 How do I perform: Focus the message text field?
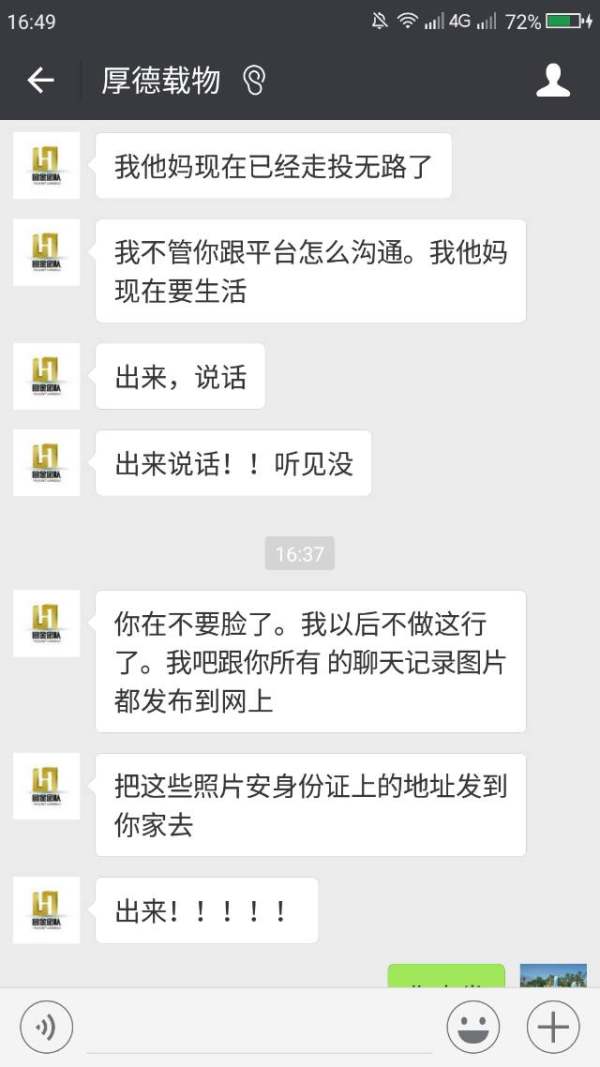pos(258,1030)
